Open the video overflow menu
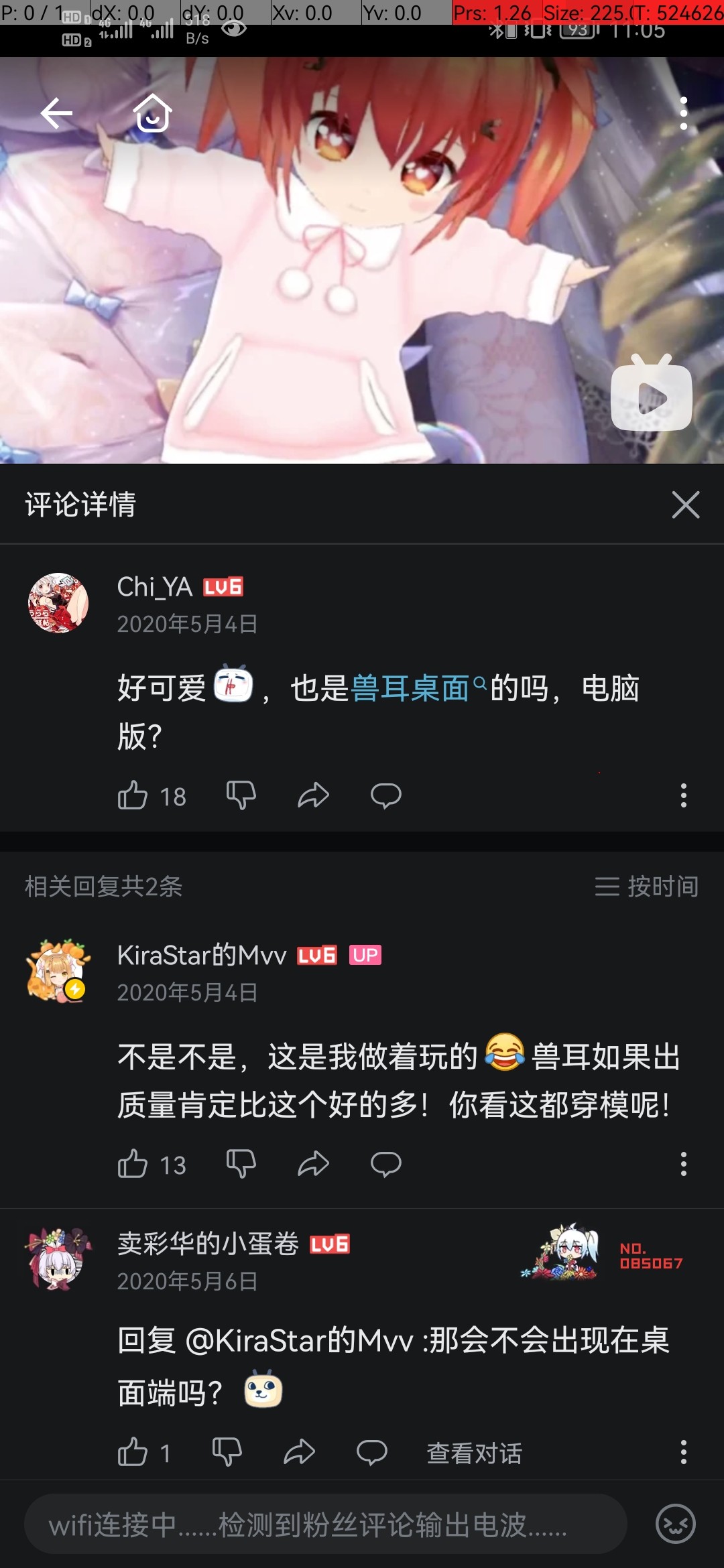The height and width of the screenshot is (1568, 724). (x=683, y=113)
